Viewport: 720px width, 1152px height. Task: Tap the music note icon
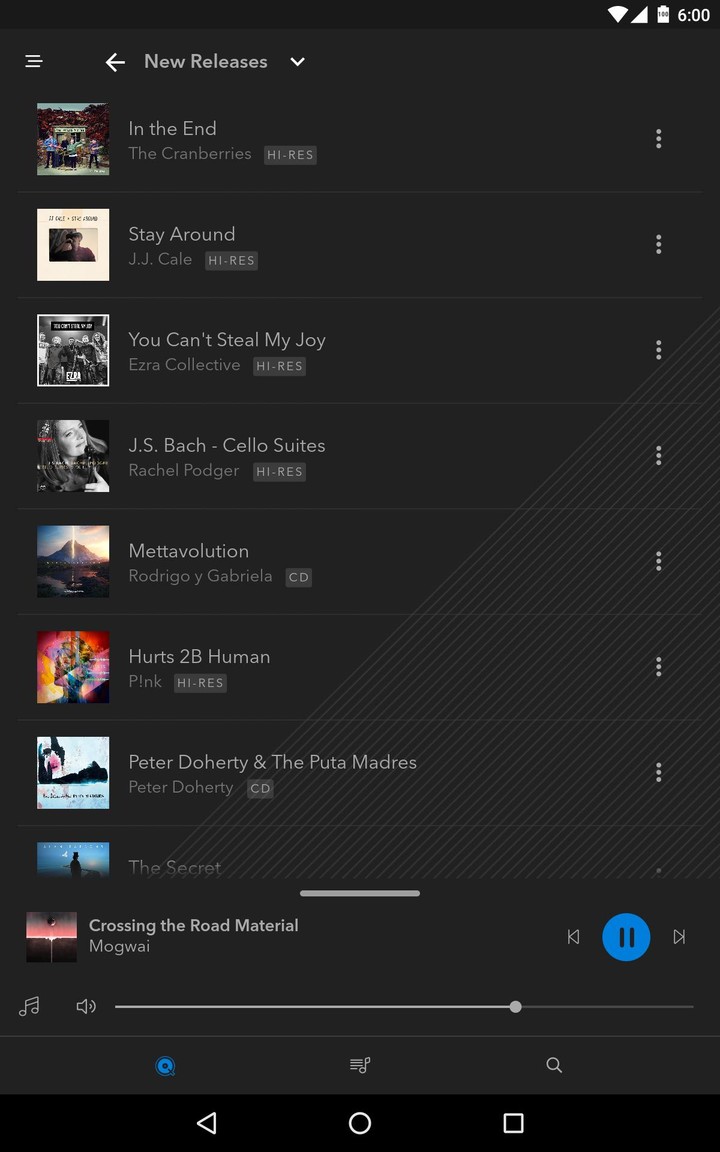coord(29,1006)
